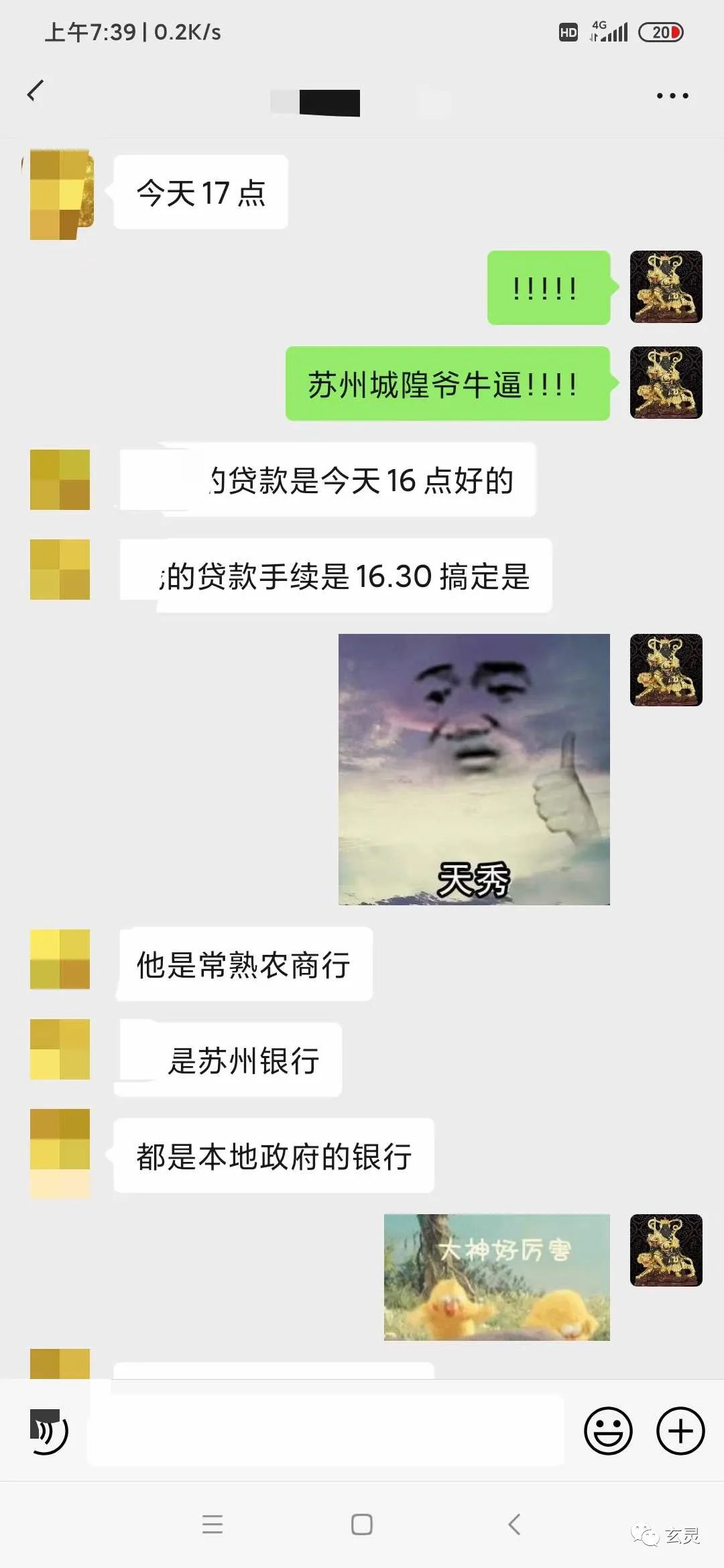Open own avatar beside 苏州城隍爷牛逼 message
The height and width of the screenshot is (1568, 724).
tap(666, 383)
